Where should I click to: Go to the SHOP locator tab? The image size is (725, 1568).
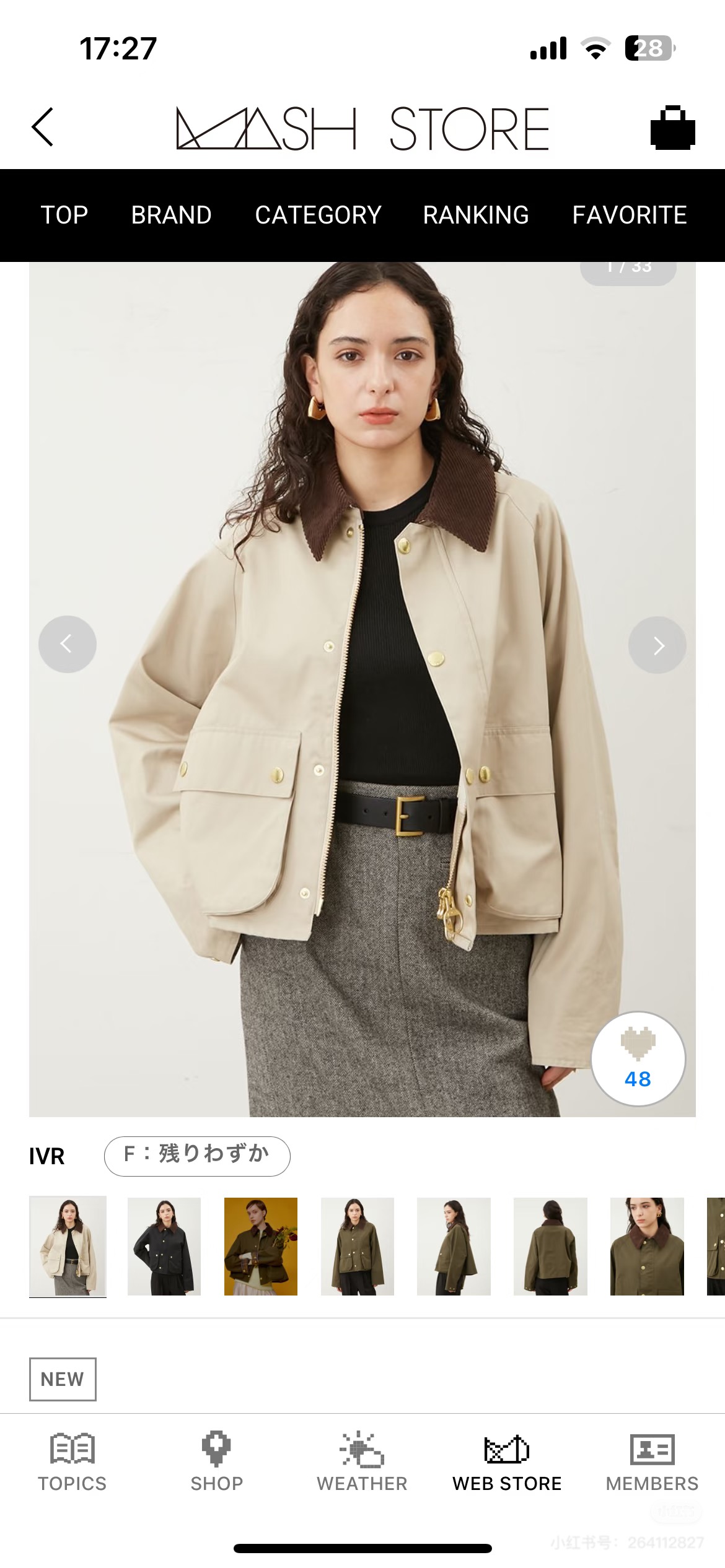(x=216, y=1463)
